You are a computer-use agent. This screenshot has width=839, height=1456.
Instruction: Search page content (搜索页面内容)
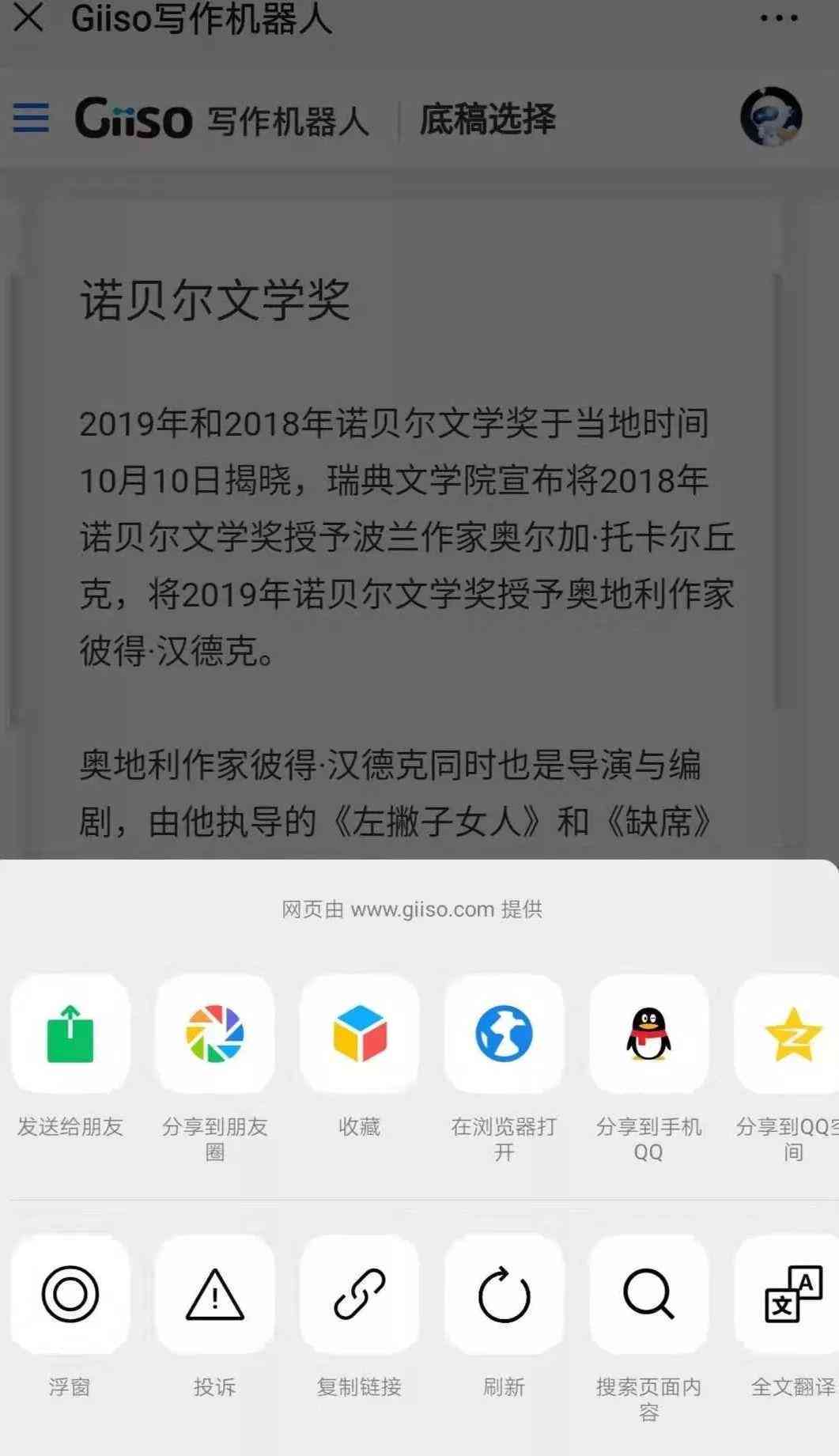(649, 1295)
